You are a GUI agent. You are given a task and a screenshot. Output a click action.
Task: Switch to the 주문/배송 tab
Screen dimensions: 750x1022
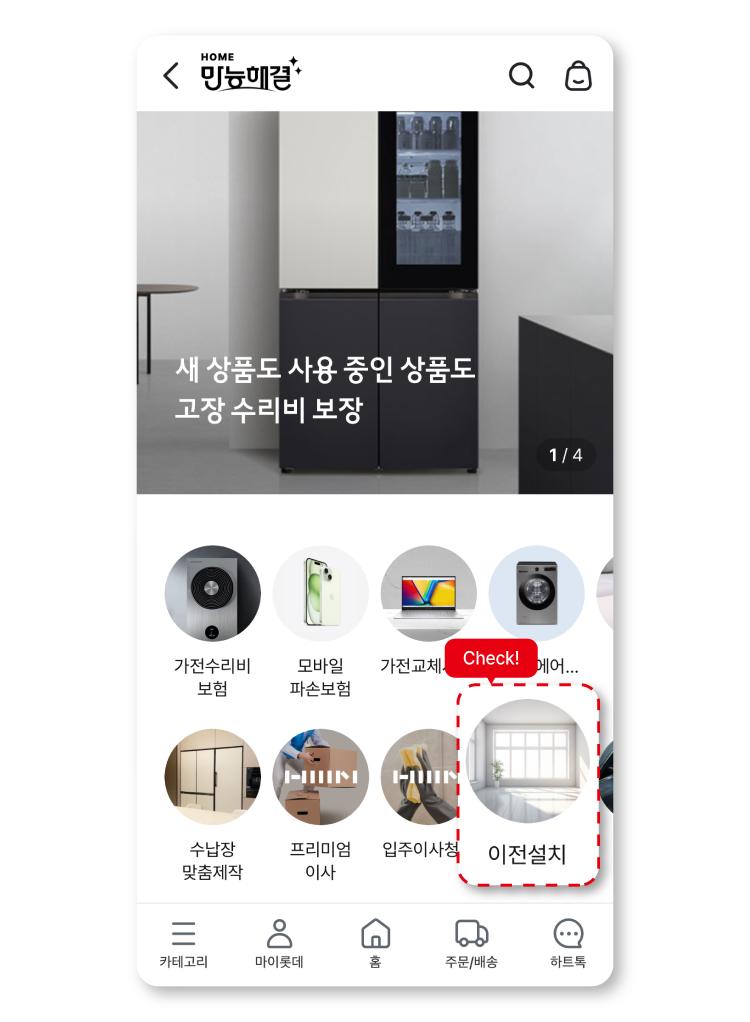(471, 943)
